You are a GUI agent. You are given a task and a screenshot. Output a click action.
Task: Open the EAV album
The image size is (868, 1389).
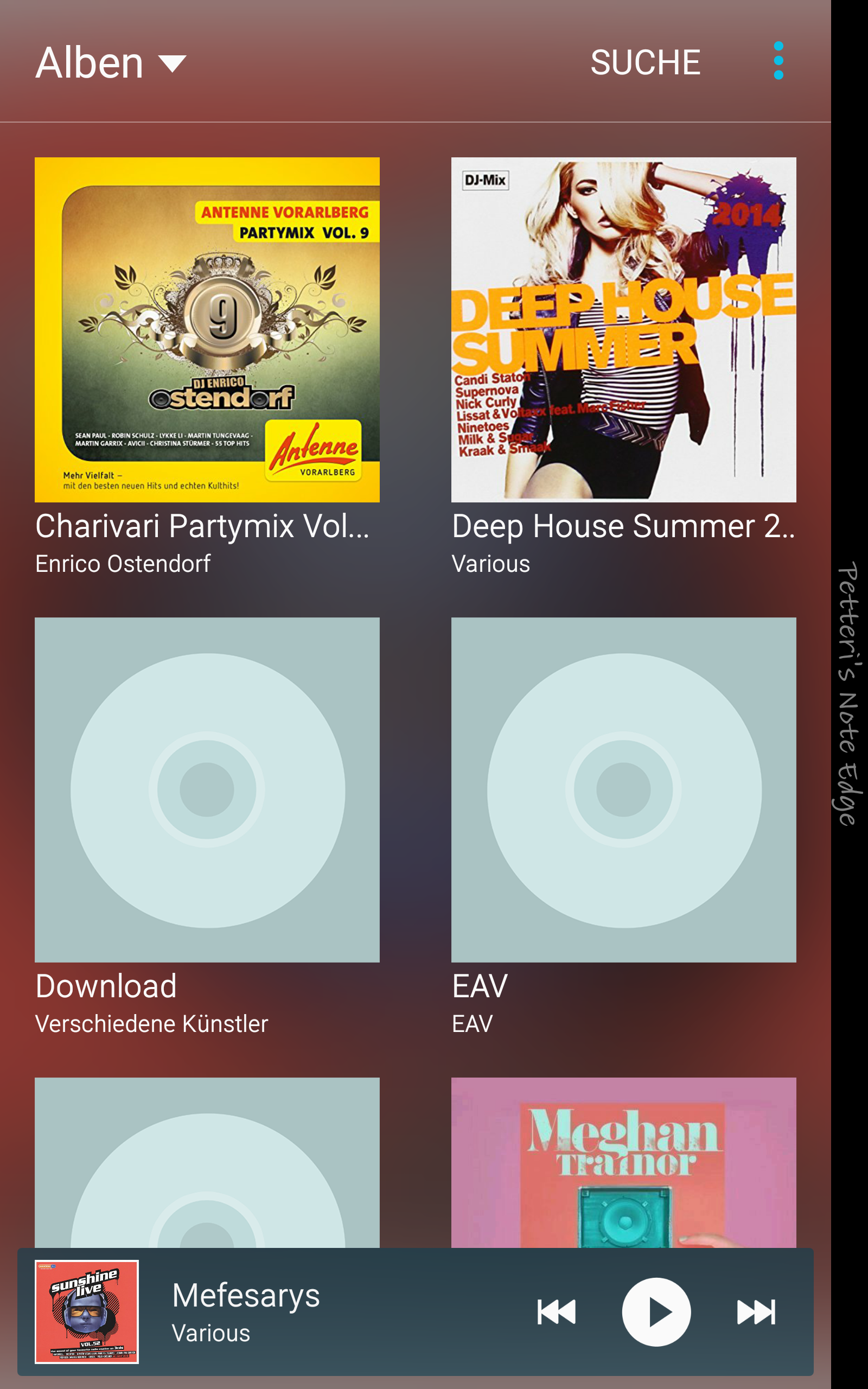pos(623,790)
